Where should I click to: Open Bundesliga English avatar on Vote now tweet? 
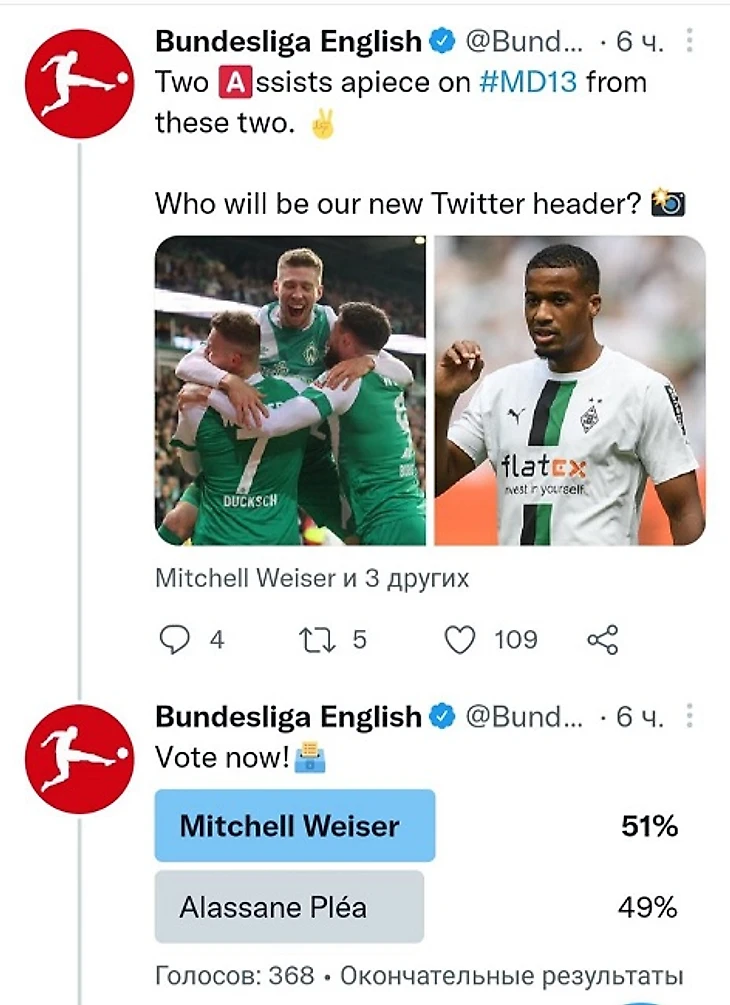click(x=78, y=759)
